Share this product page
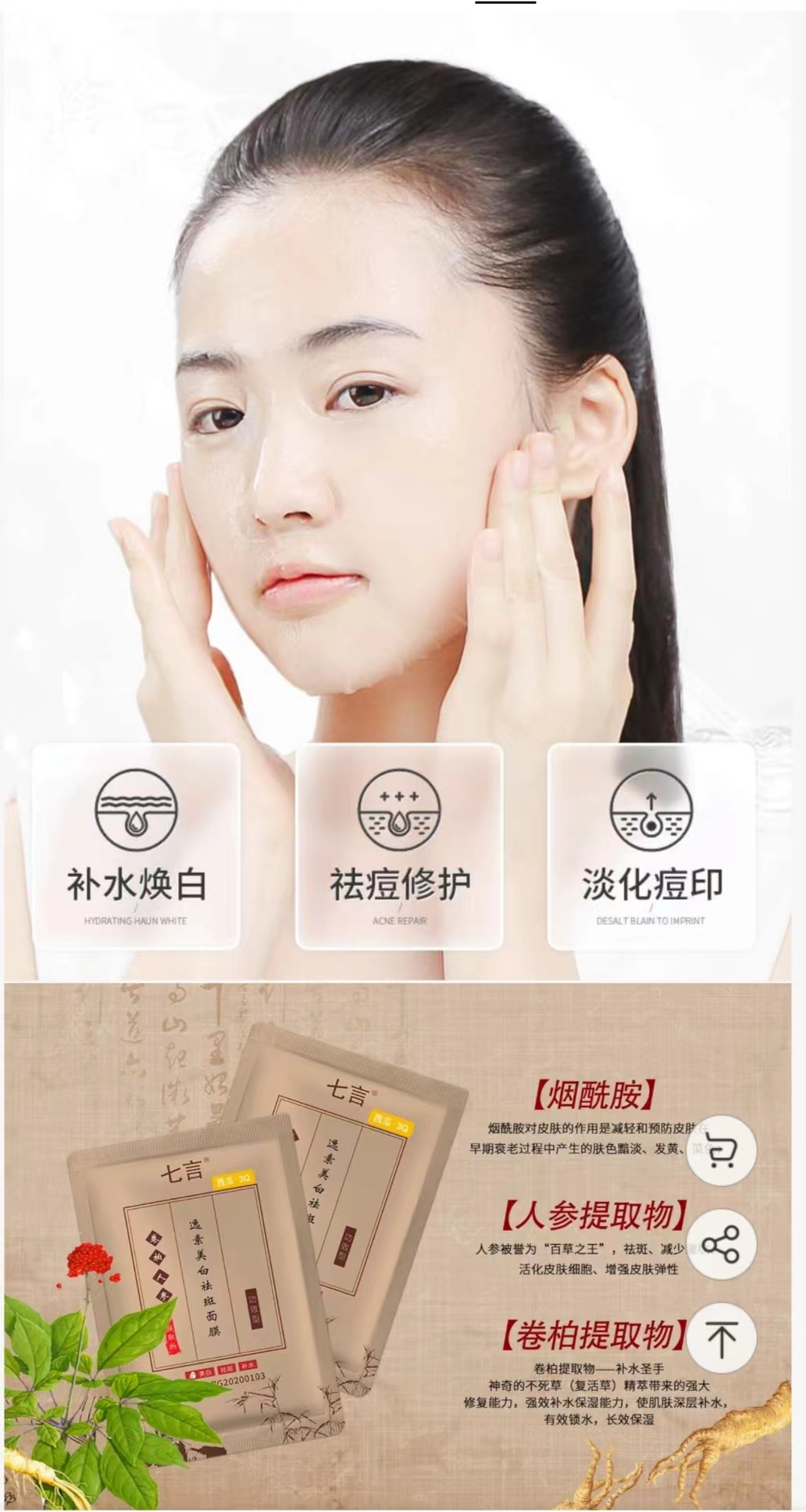This screenshot has height=1512, width=806. 721,1244
